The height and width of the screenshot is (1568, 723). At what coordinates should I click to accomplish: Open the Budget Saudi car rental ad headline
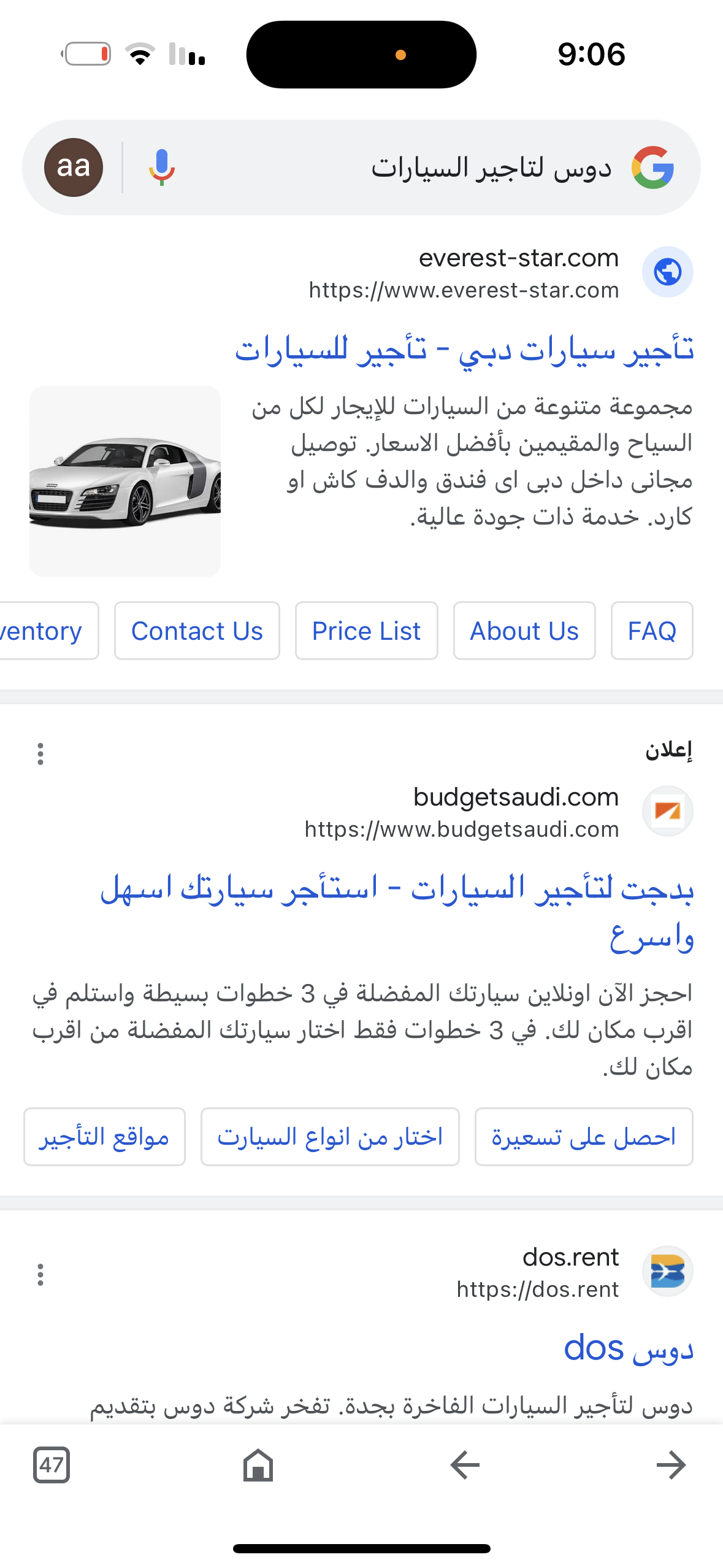point(397,890)
